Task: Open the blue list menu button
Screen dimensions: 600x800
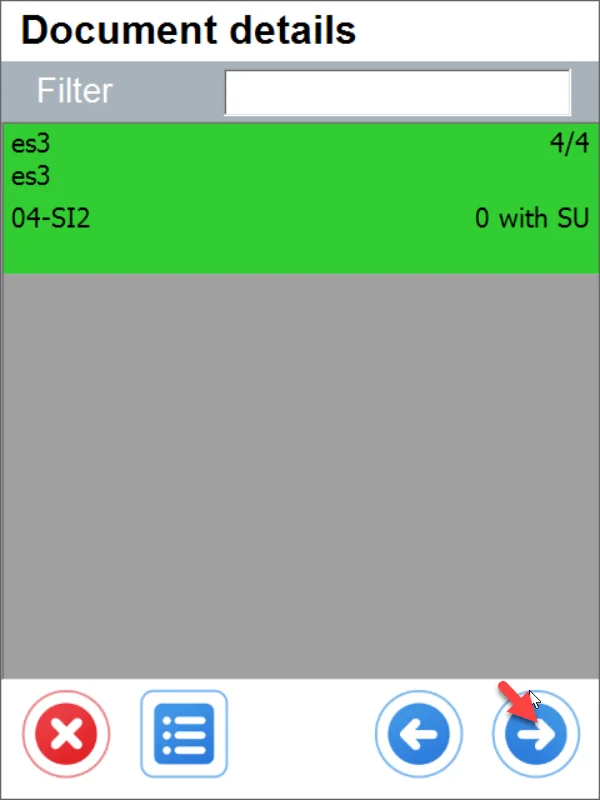Action: (184, 735)
